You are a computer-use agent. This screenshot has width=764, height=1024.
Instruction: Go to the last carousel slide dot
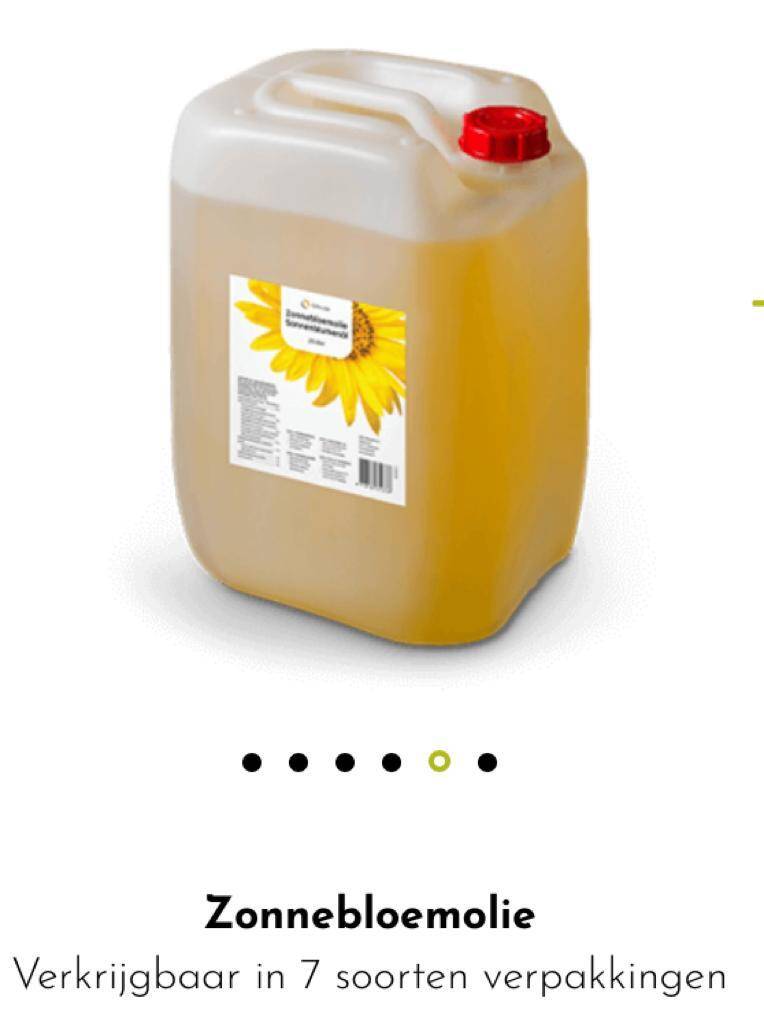[x=487, y=763]
